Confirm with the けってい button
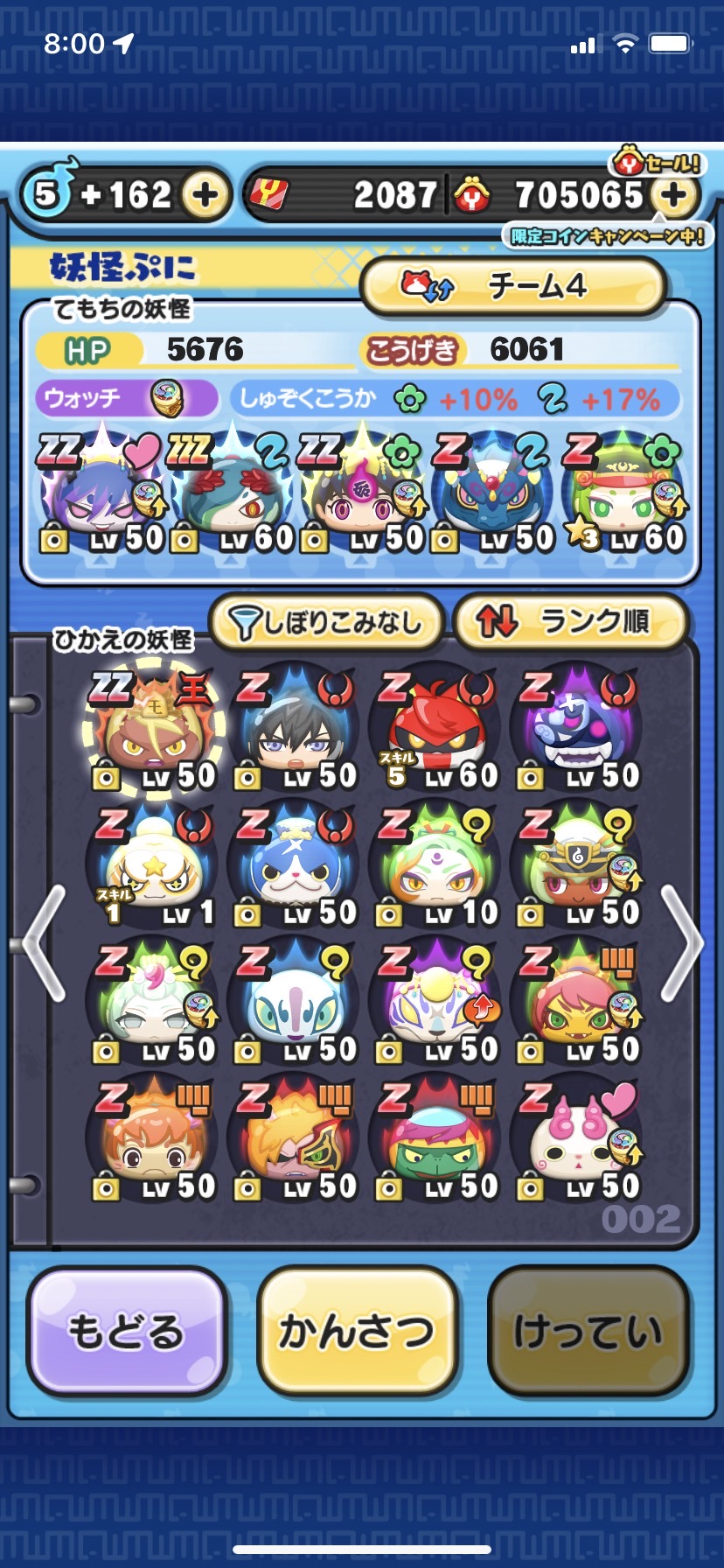Image resolution: width=724 pixels, height=1568 pixels. pyautogui.click(x=588, y=1331)
